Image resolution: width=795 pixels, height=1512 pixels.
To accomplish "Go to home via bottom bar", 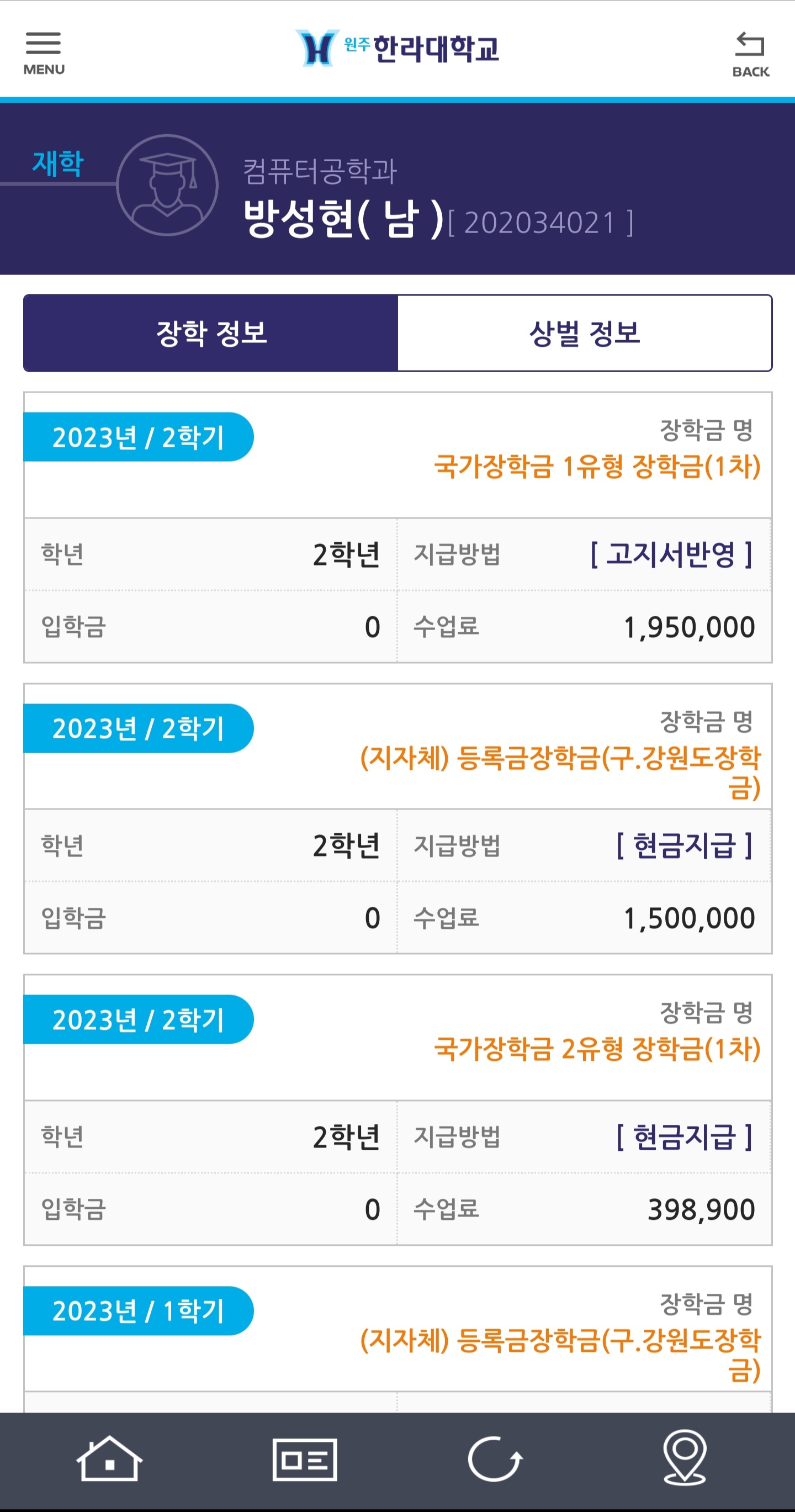I will coord(110,1458).
